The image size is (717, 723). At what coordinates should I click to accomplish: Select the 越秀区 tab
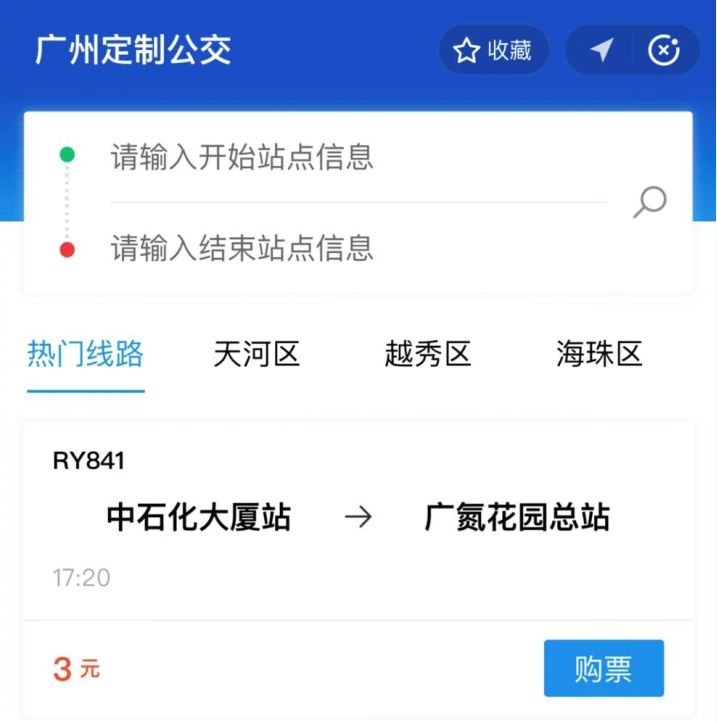(428, 354)
